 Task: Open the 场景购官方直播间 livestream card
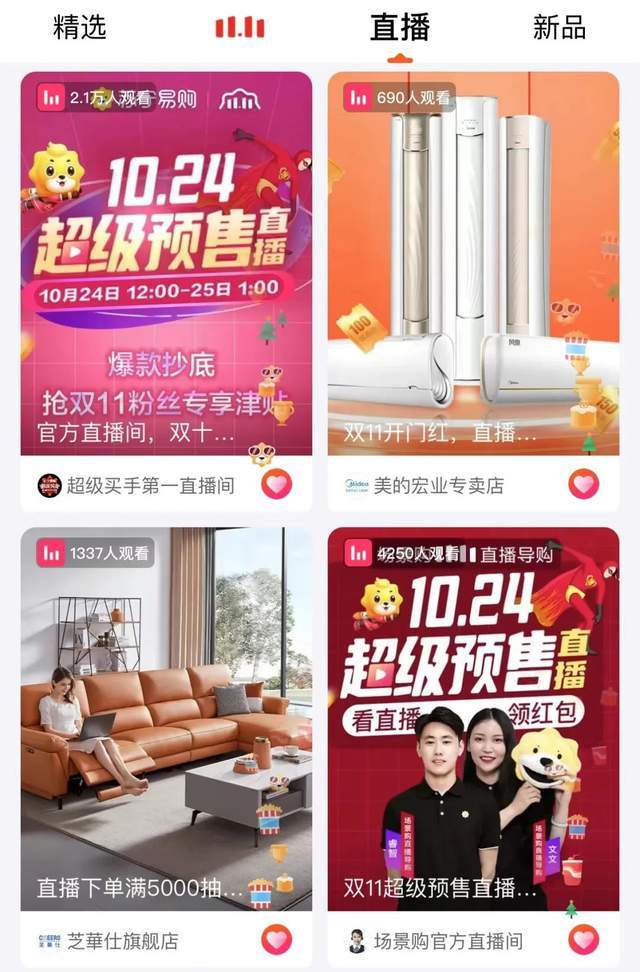click(x=473, y=718)
